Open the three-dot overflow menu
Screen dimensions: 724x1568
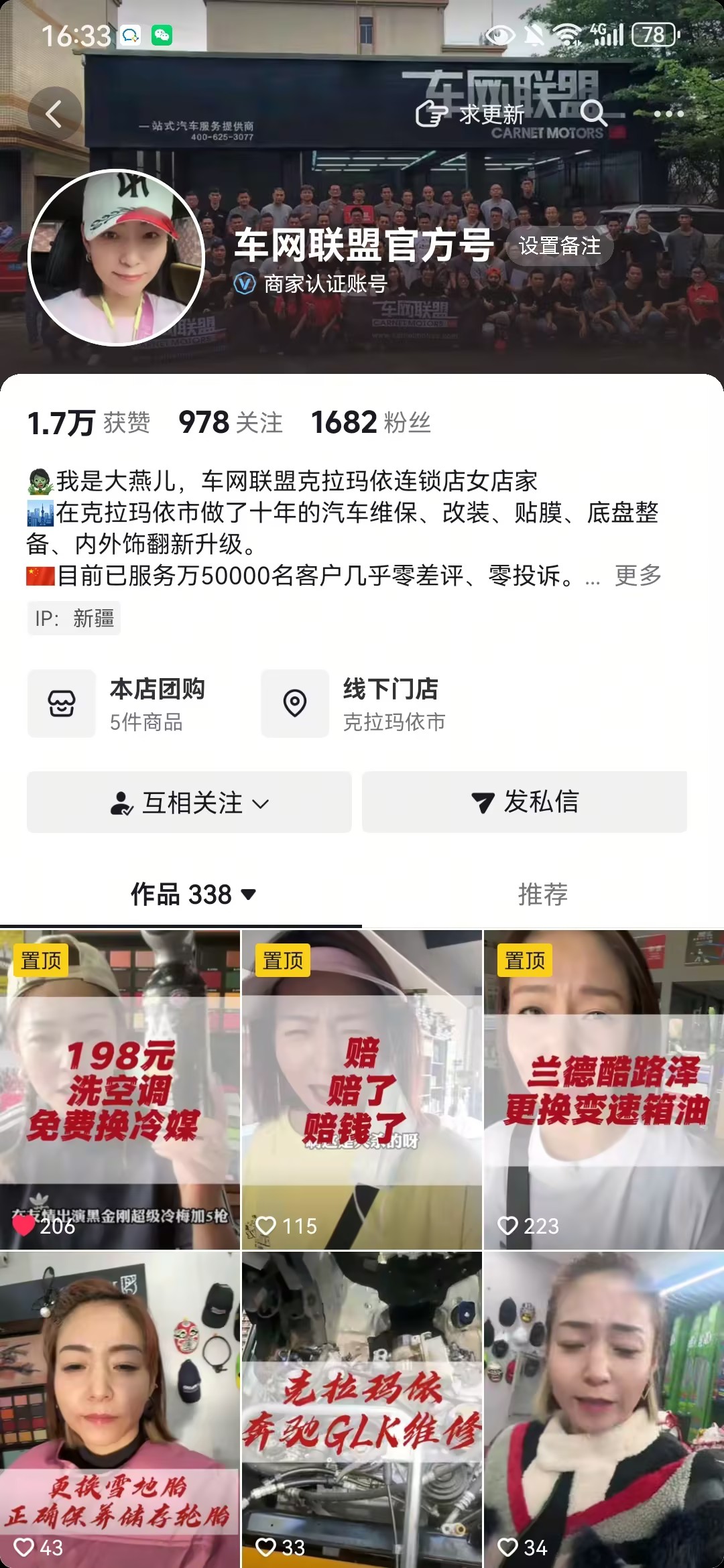[x=668, y=114]
